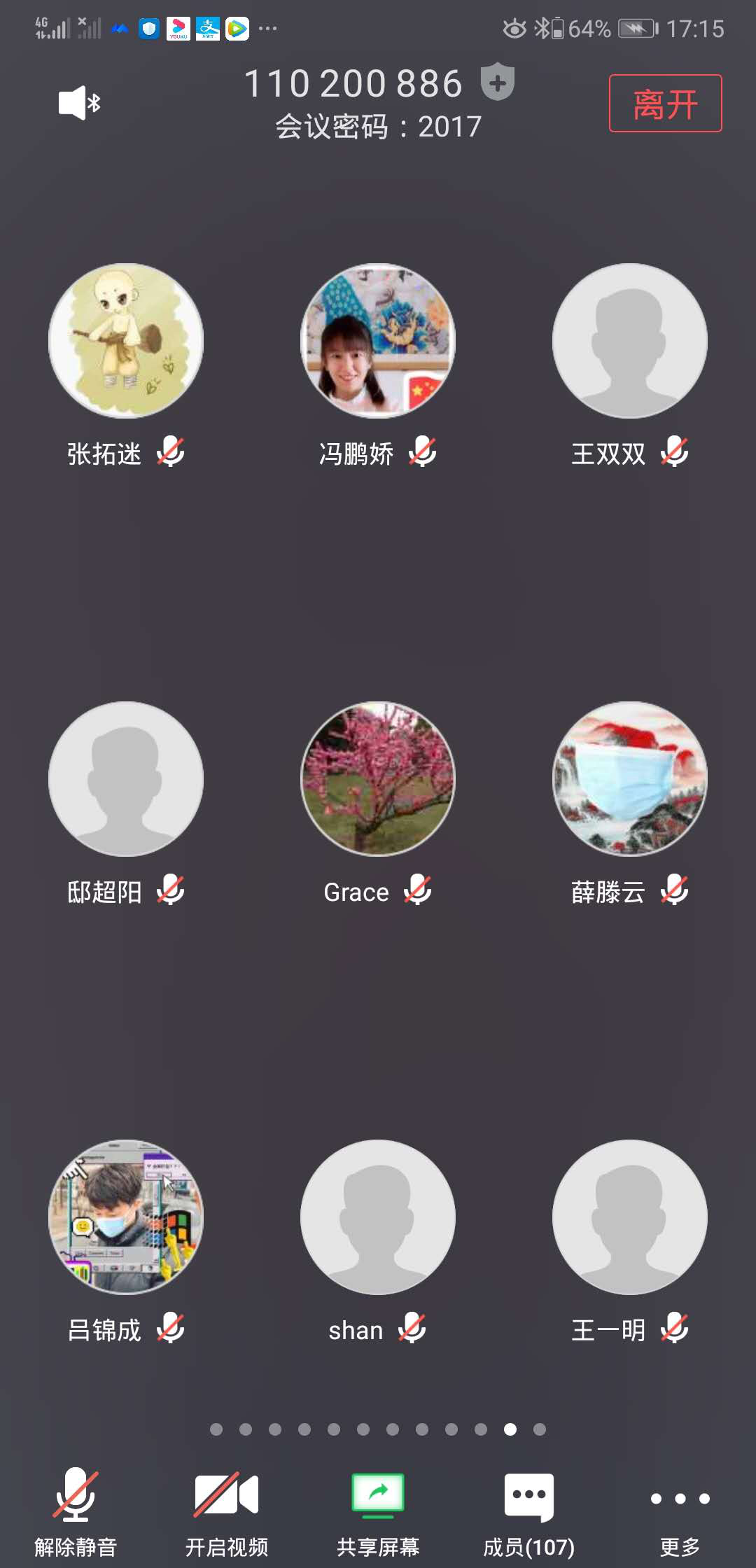
Task: Select 薛滕云's participant avatar
Action: pos(629,779)
